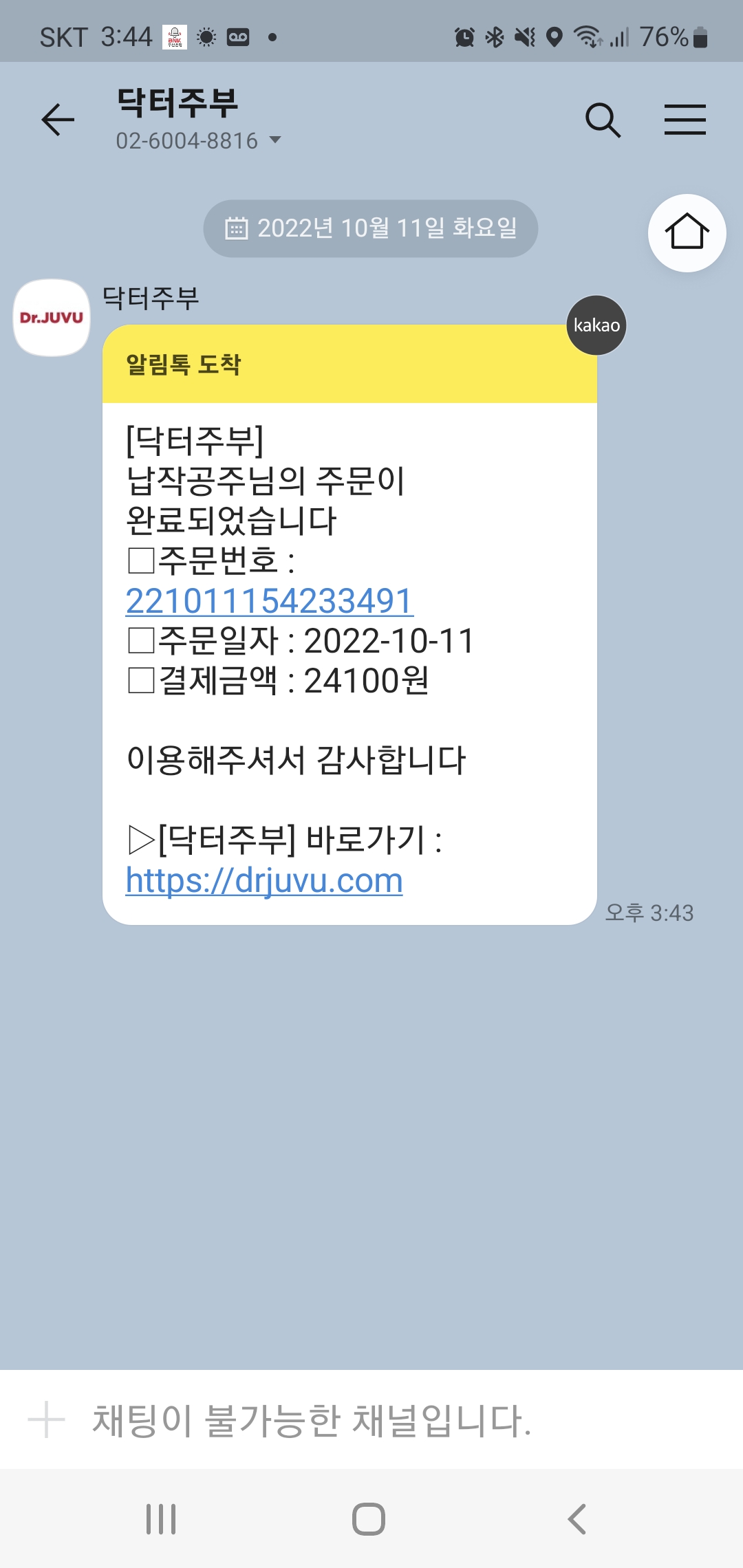Open the channel home button

(687, 232)
